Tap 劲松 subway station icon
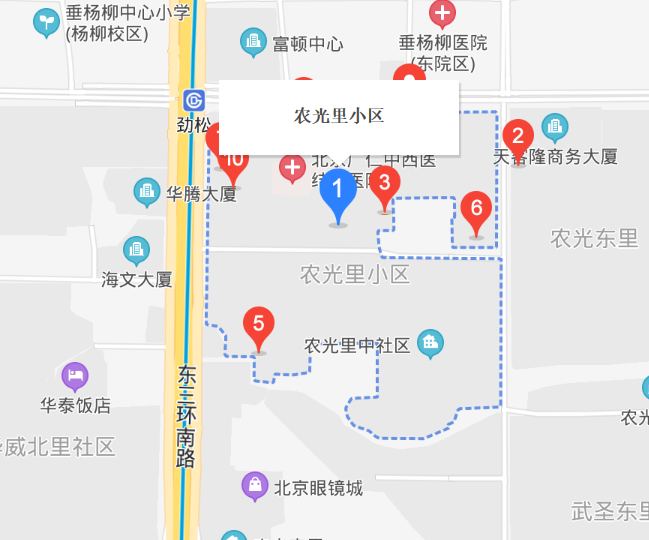This screenshot has height=540, width=649. tap(194, 101)
